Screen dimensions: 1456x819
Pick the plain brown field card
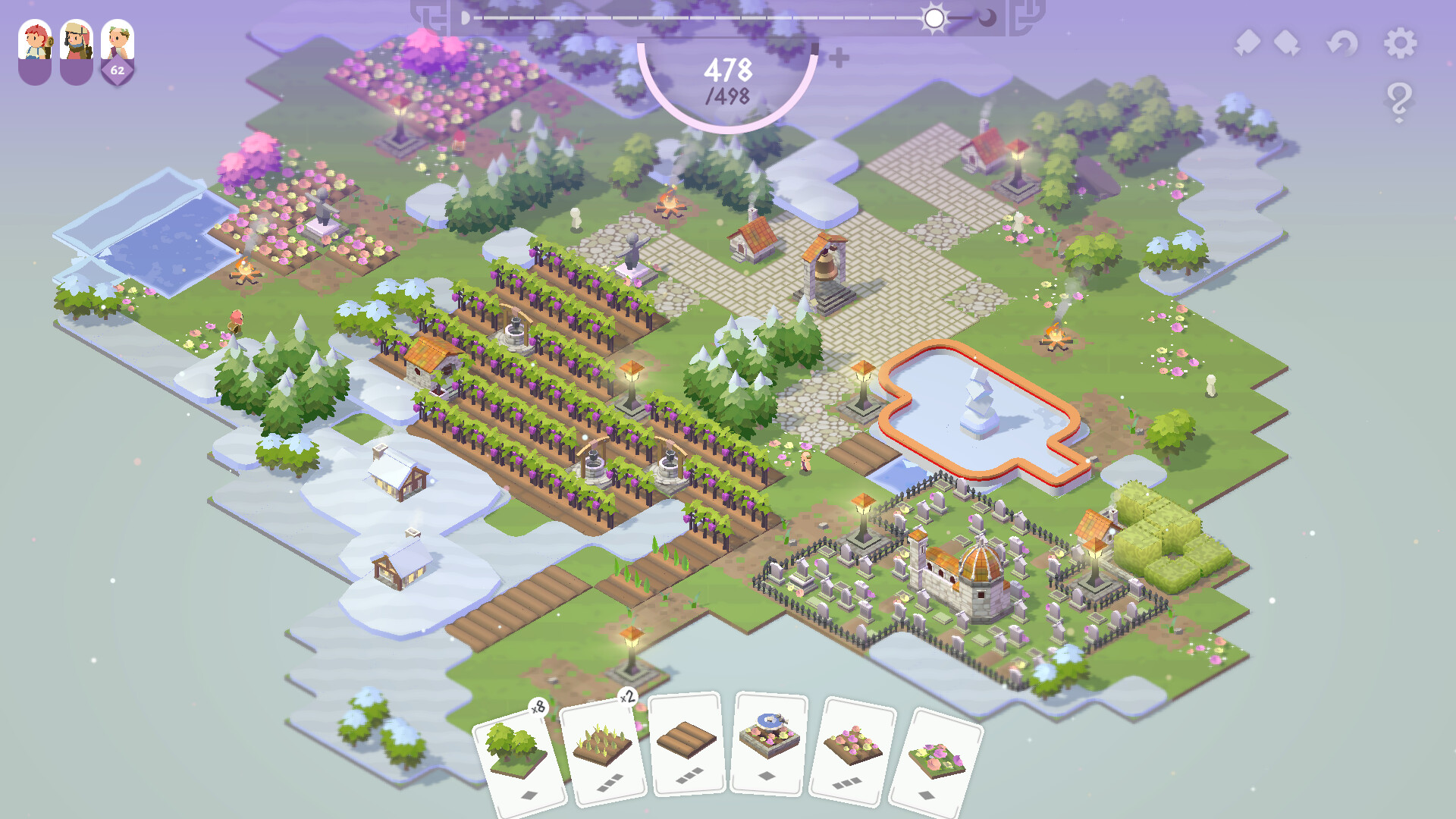pyautogui.click(x=686, y=745)
